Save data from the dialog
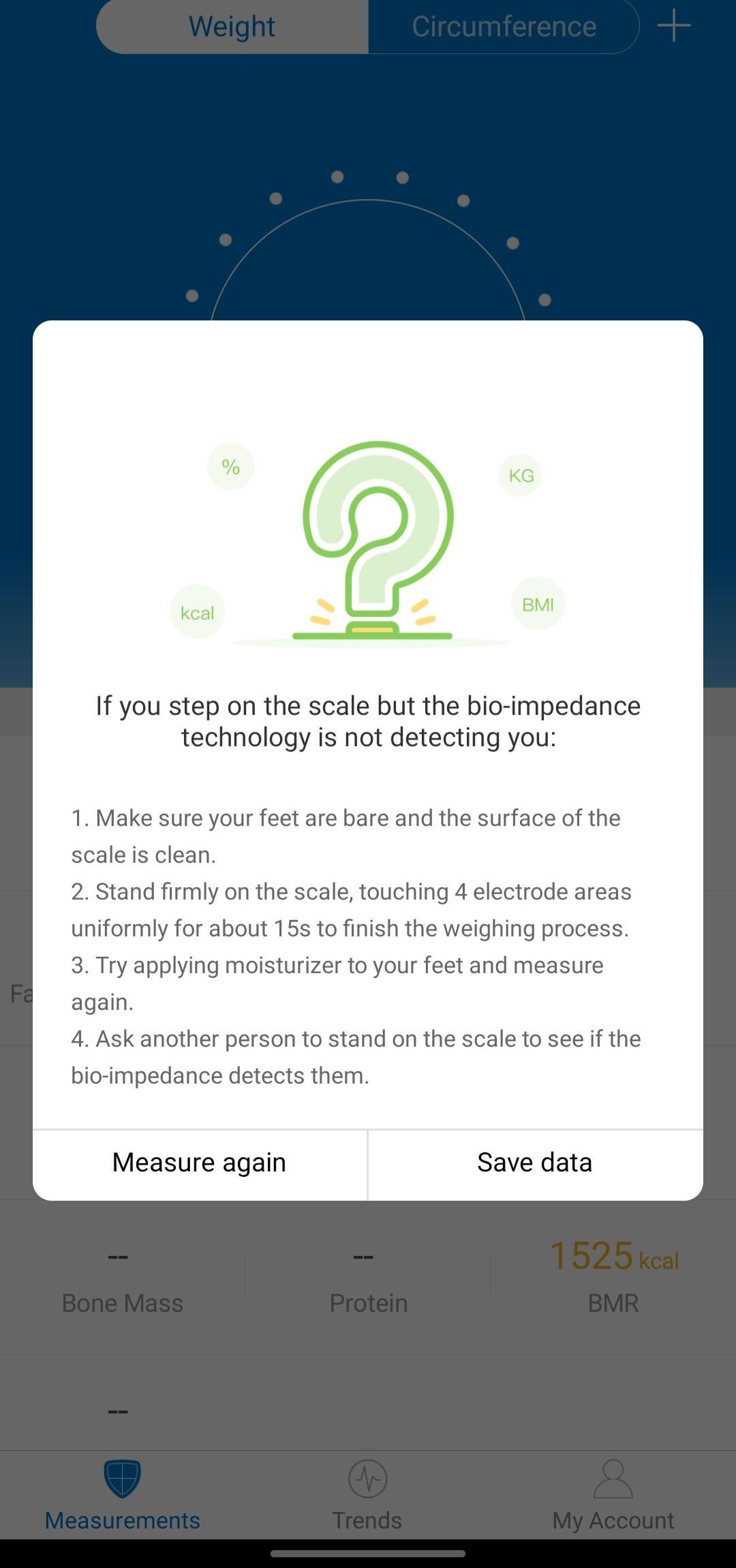Viewport: 736px width, 1568px height. (x=534, y=1163)
